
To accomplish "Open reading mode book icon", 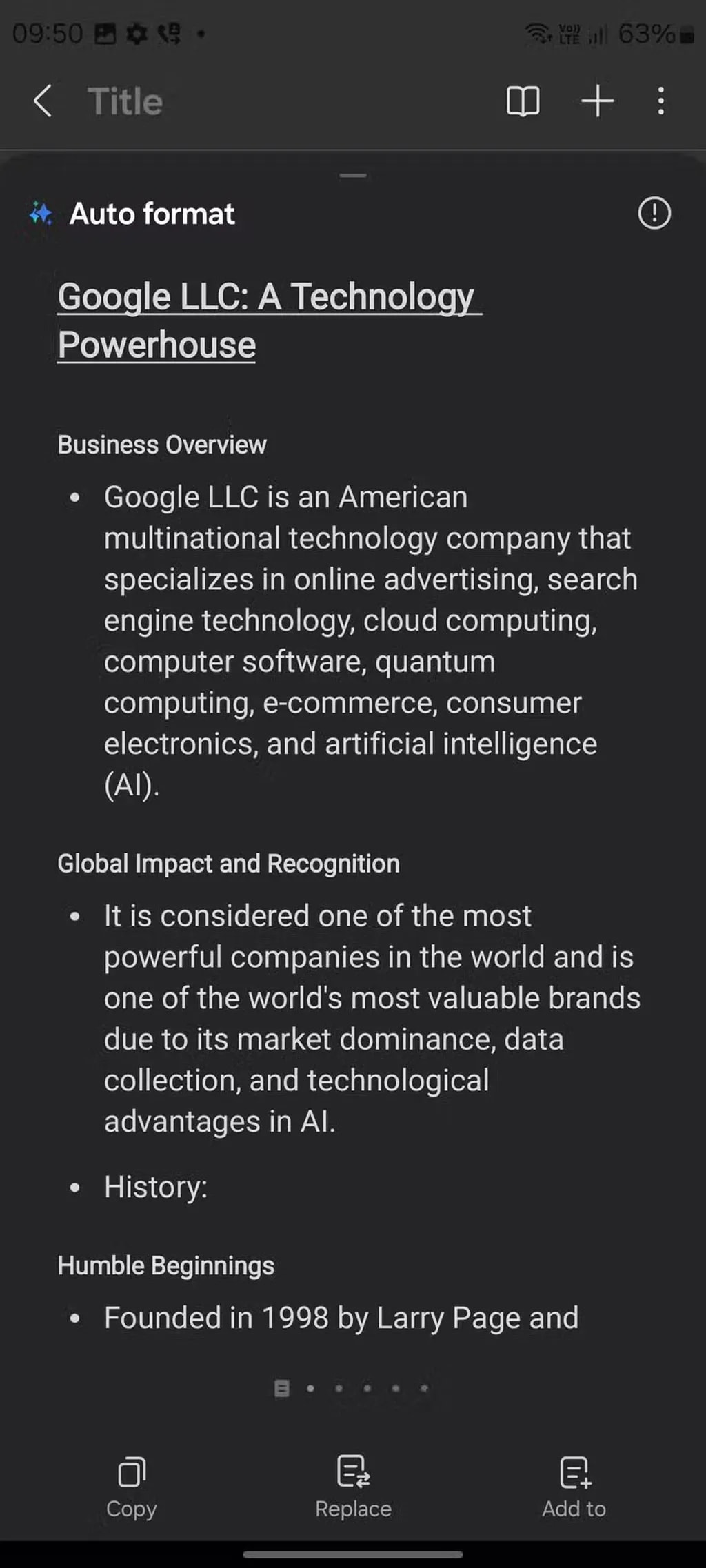I will pos(523,101).
